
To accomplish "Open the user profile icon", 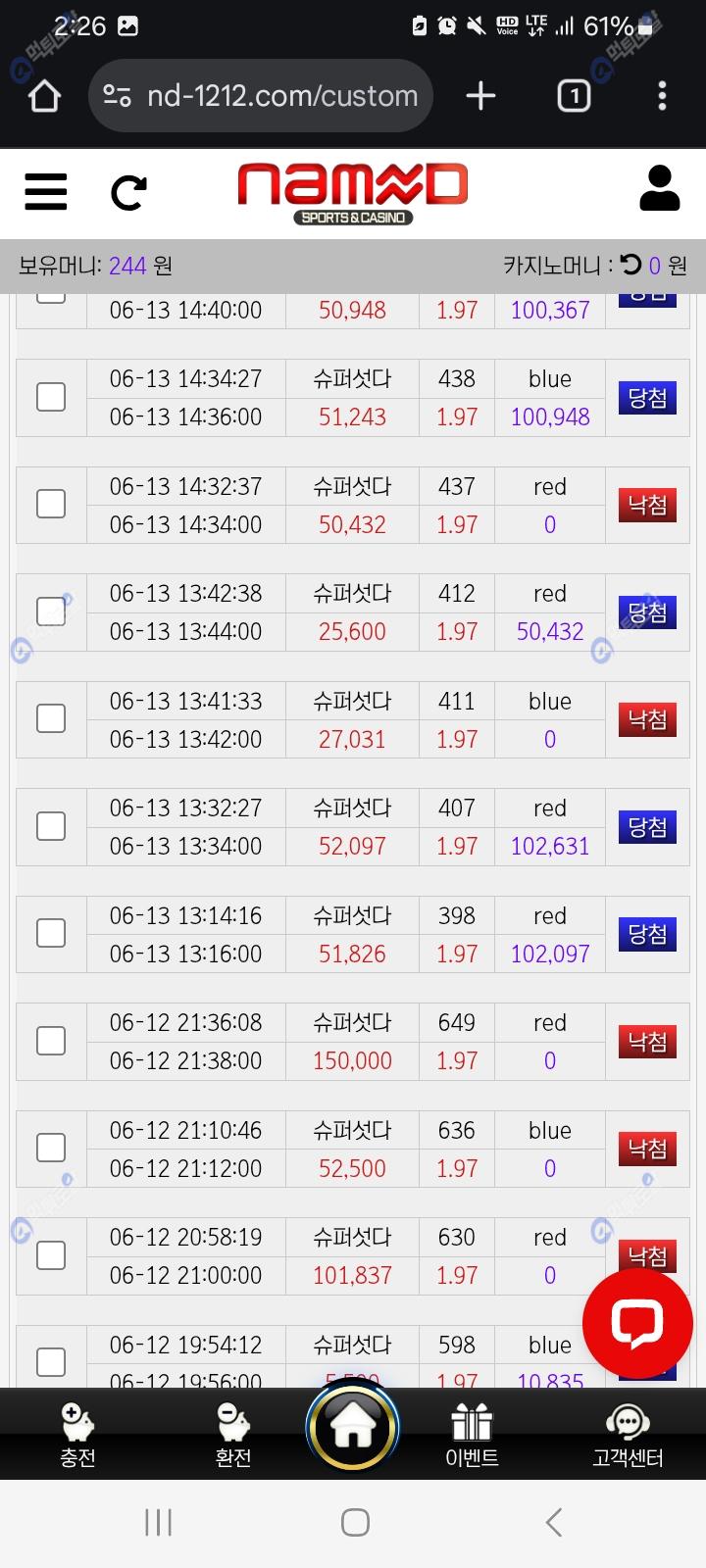I will [659, 189].
